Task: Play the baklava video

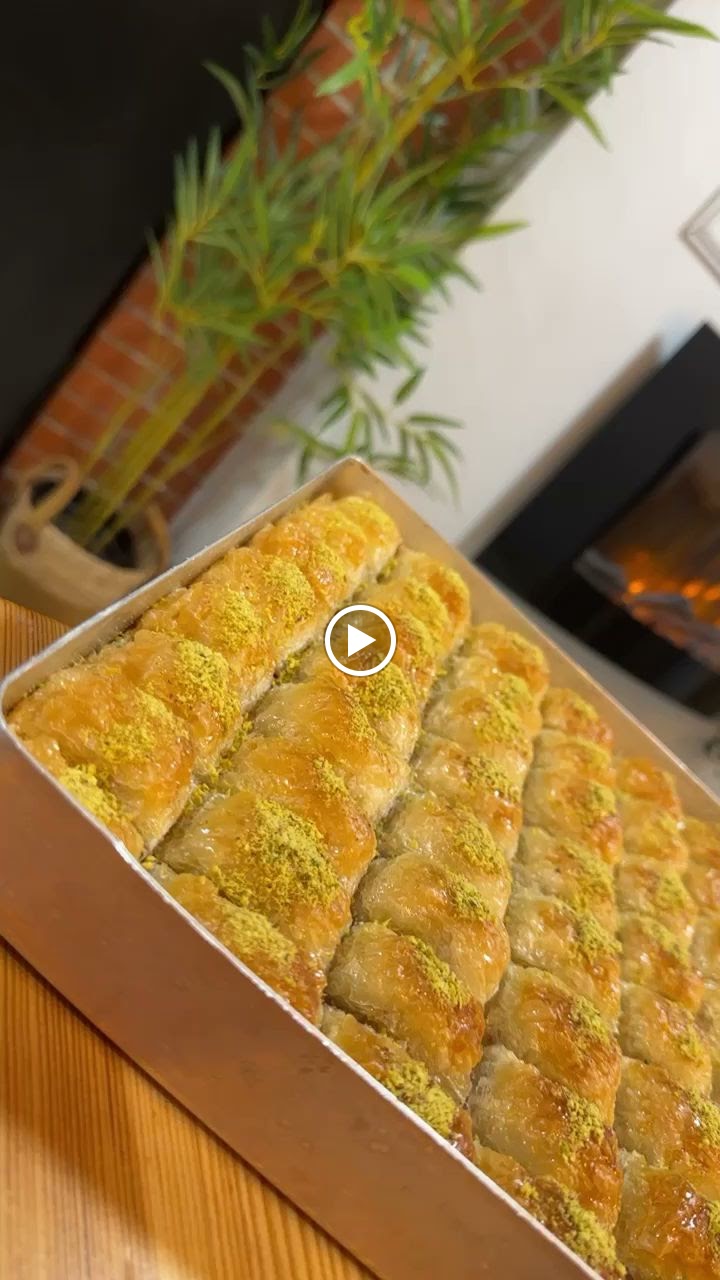Action: (360, 640)
